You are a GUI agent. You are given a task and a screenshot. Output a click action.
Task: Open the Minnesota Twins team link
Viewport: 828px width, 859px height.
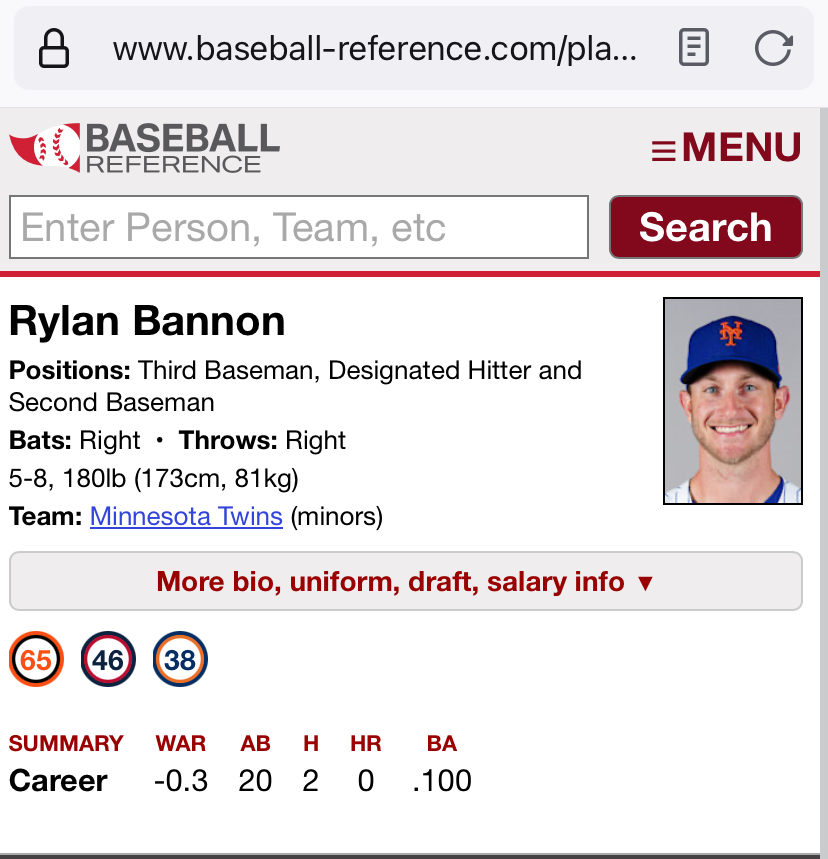(186, 517)
